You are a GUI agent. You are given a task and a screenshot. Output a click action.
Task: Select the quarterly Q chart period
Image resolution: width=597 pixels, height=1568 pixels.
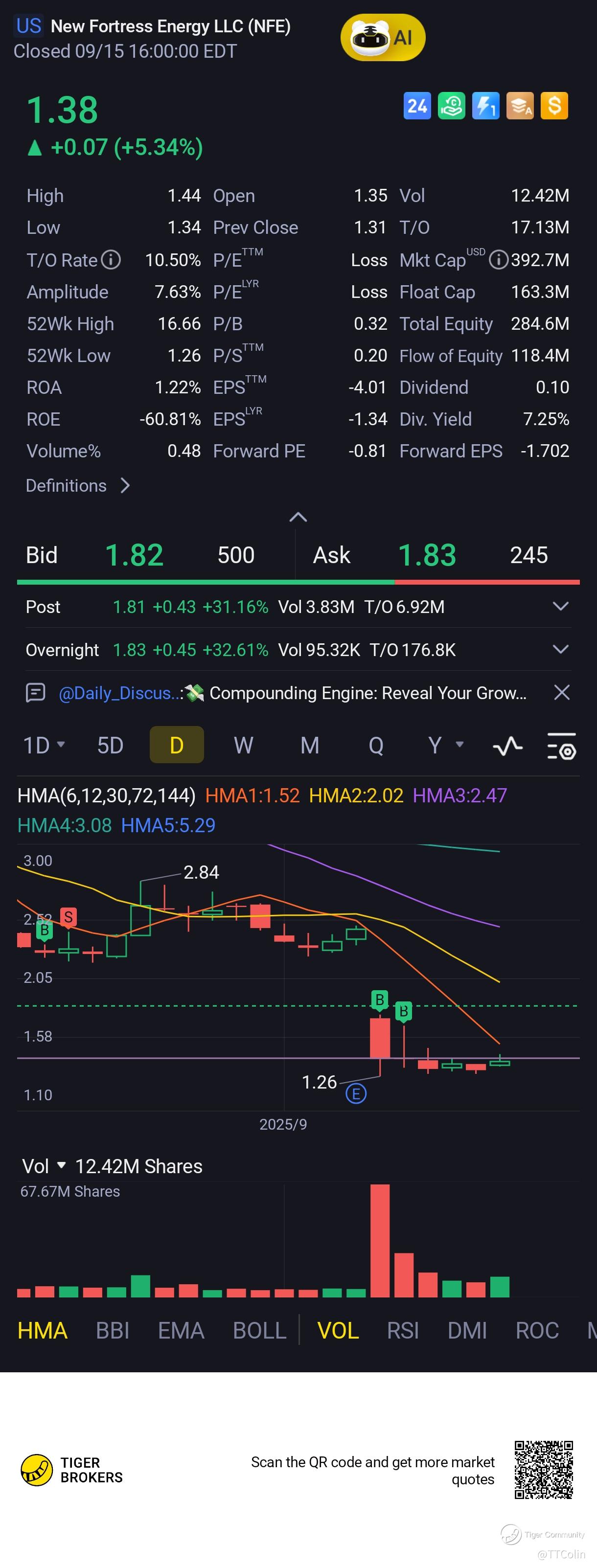click(376, 745)
